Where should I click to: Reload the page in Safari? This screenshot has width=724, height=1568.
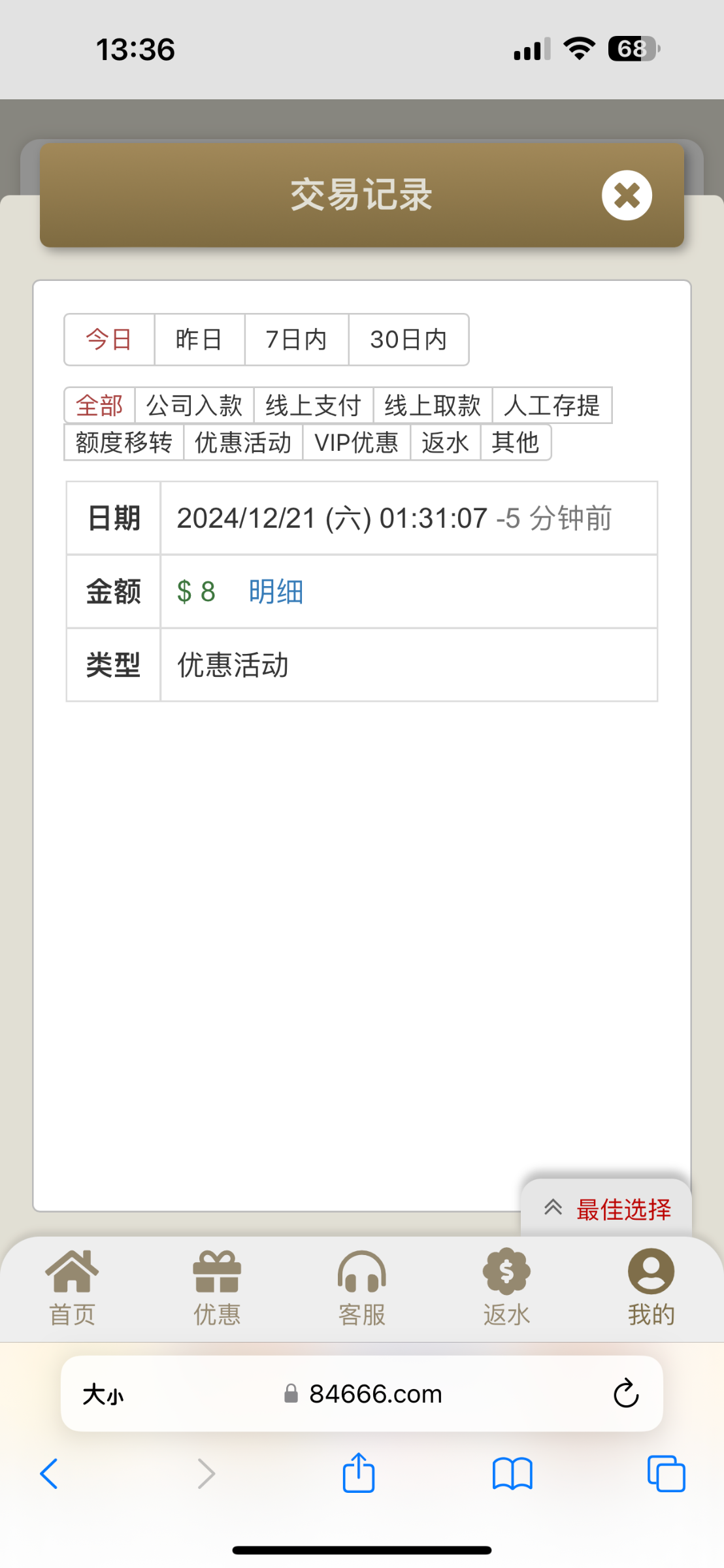point(626,1394)
